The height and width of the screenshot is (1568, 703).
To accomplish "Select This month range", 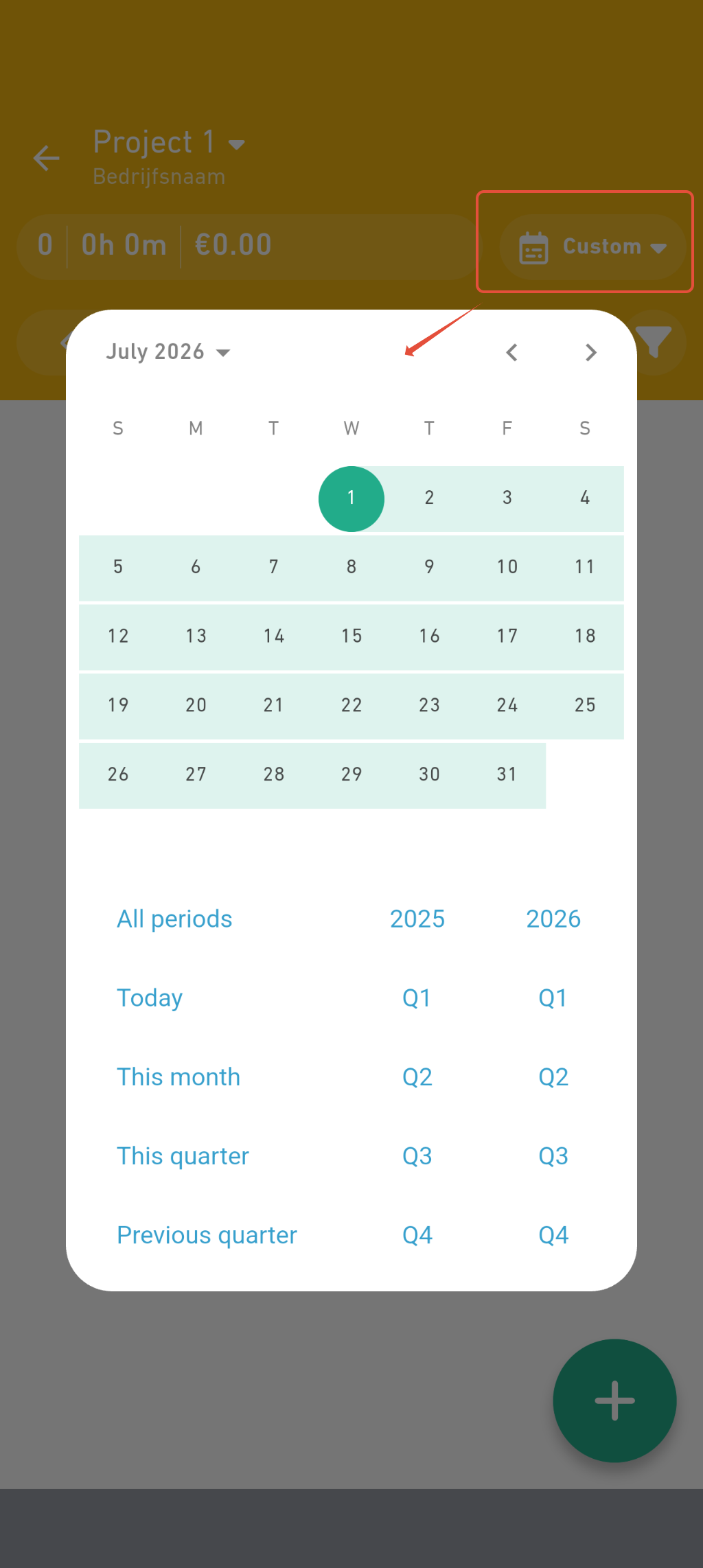I will 178,1077.
